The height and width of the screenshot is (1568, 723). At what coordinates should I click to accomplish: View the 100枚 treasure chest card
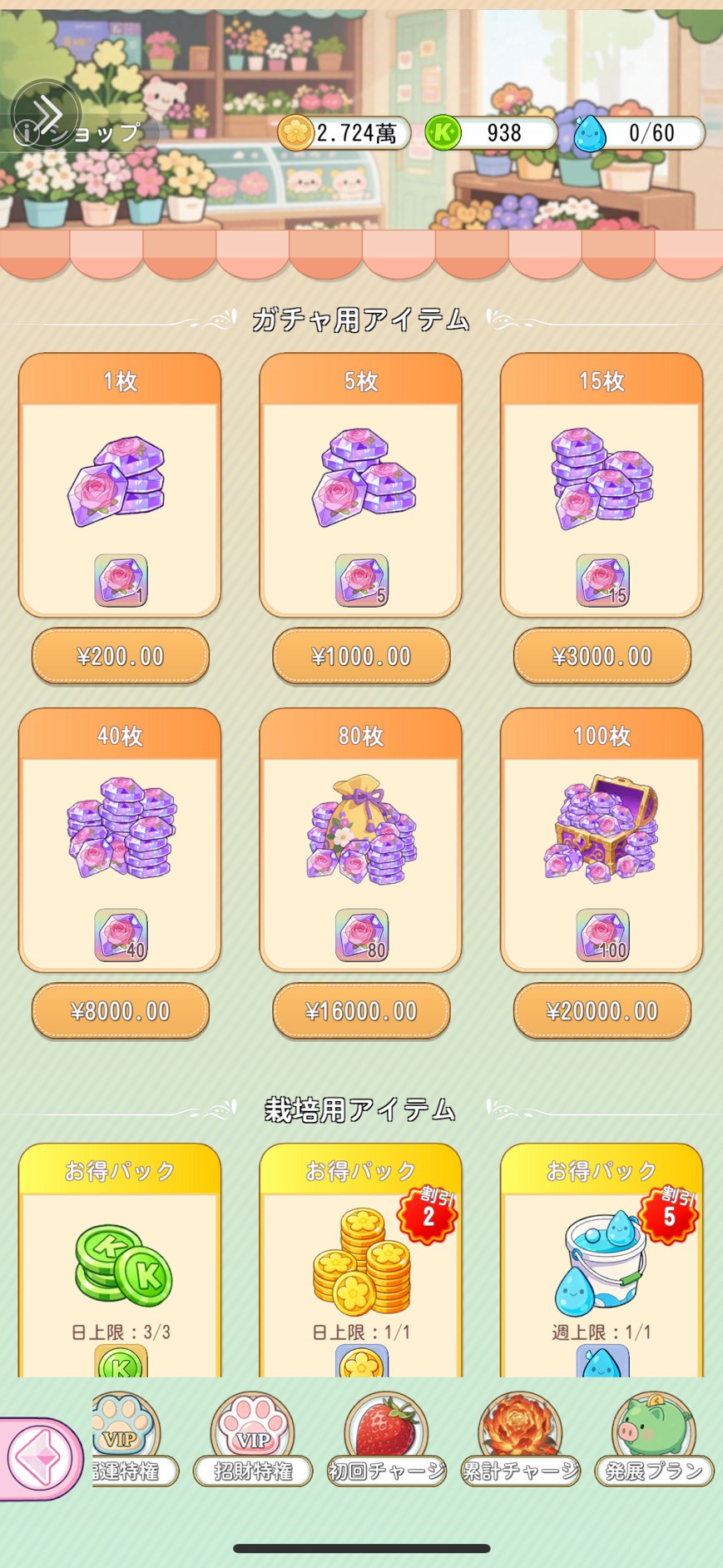click(602, 840)
